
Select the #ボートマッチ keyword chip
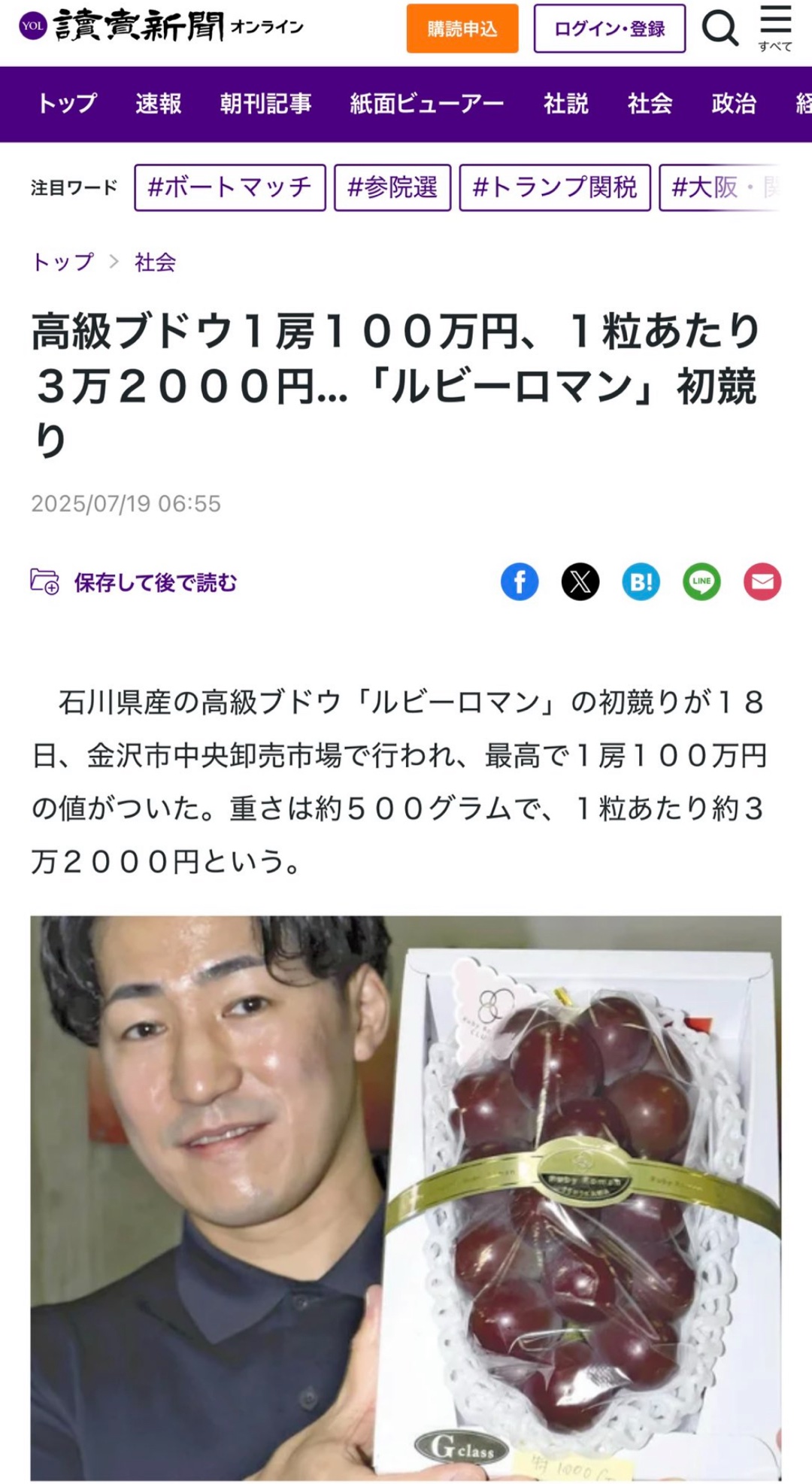[229, 187]
